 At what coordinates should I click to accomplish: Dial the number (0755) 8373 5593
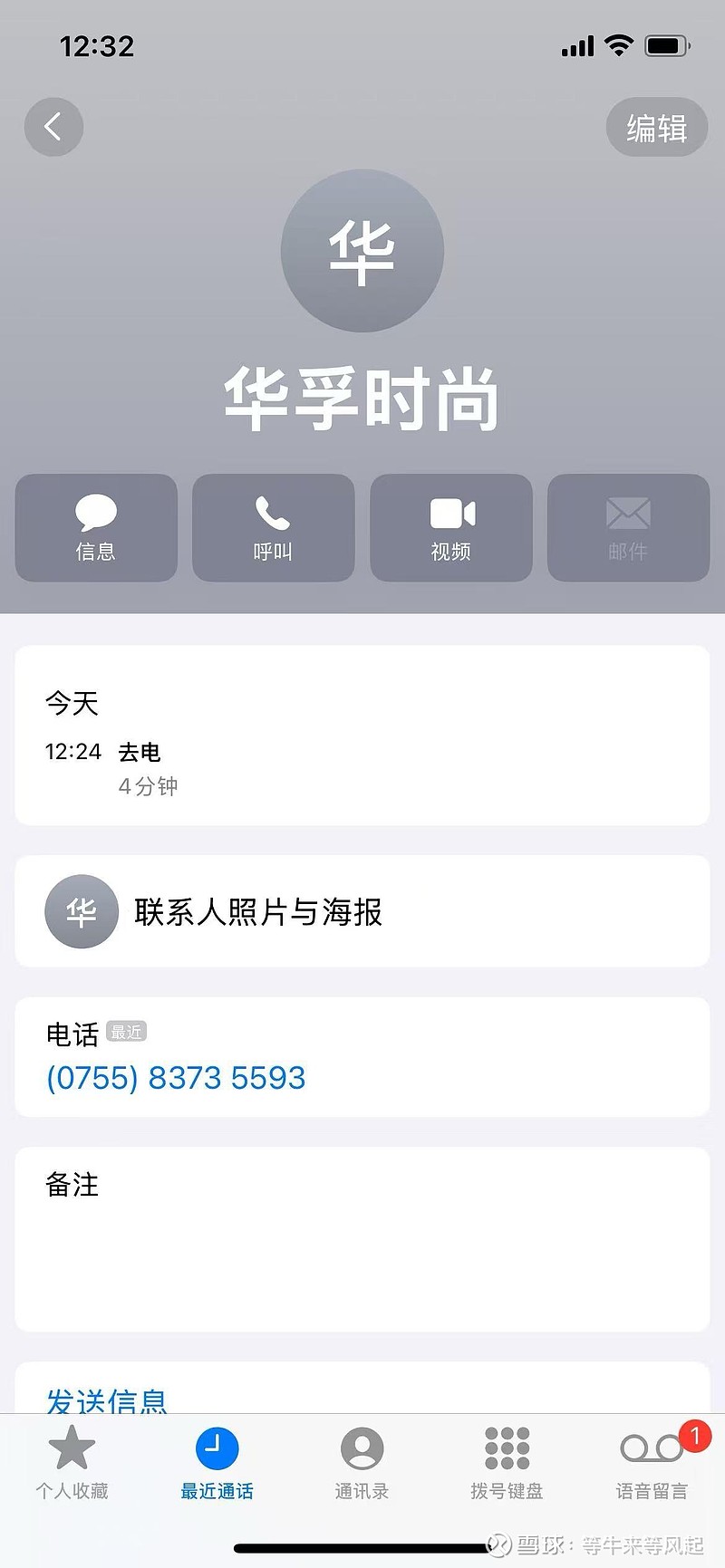[176, 1077]
